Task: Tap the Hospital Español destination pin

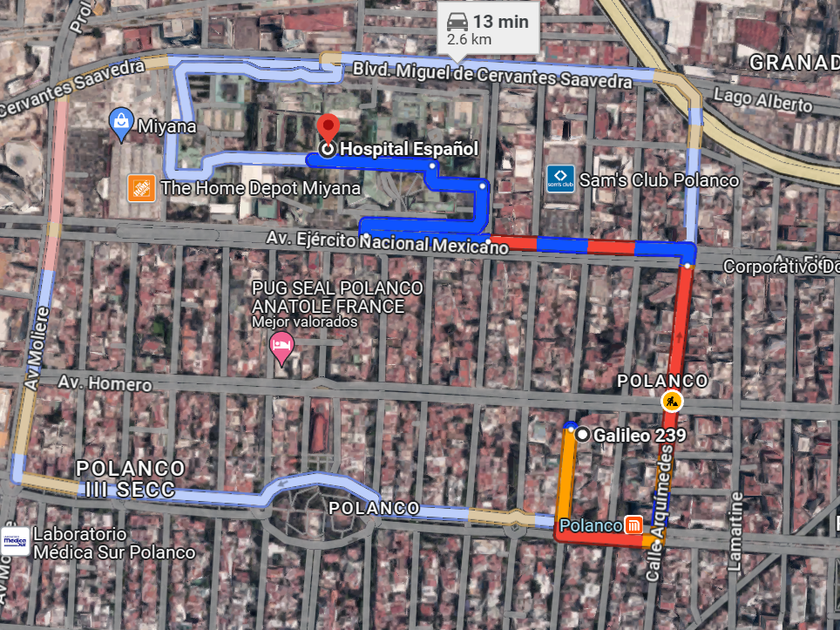Action: point(328,129)
